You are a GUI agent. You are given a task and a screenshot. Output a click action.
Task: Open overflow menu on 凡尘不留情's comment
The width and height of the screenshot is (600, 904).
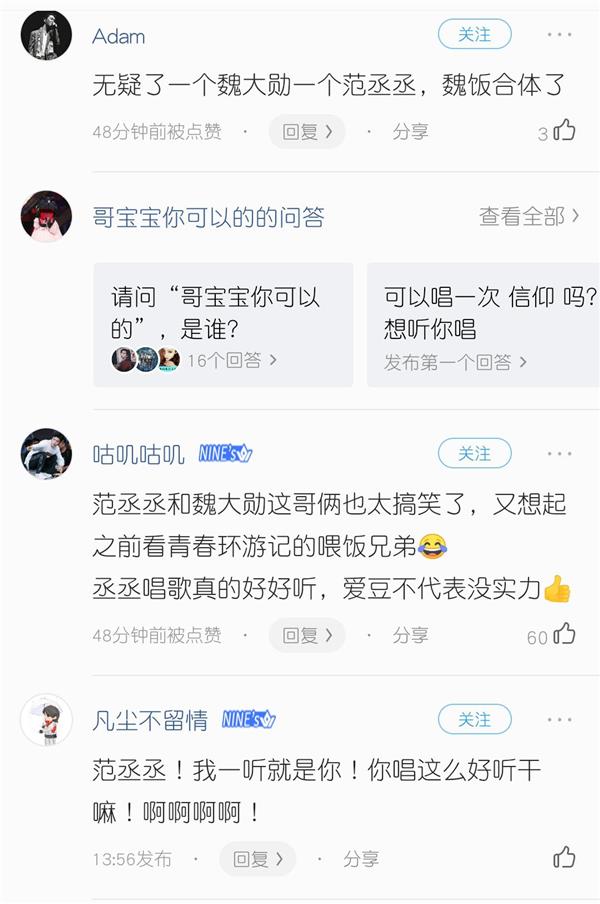[x=560, y=720]
